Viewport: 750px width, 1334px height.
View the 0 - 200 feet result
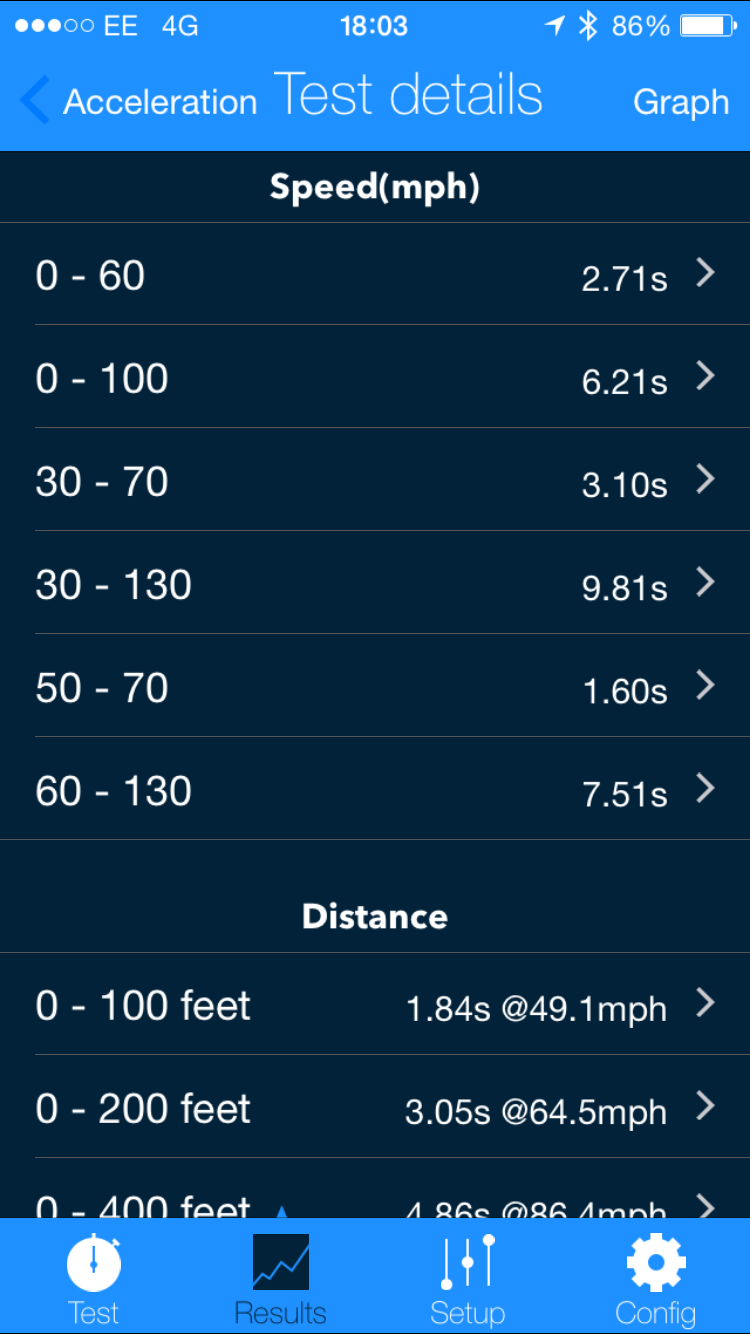[375, 1108]
